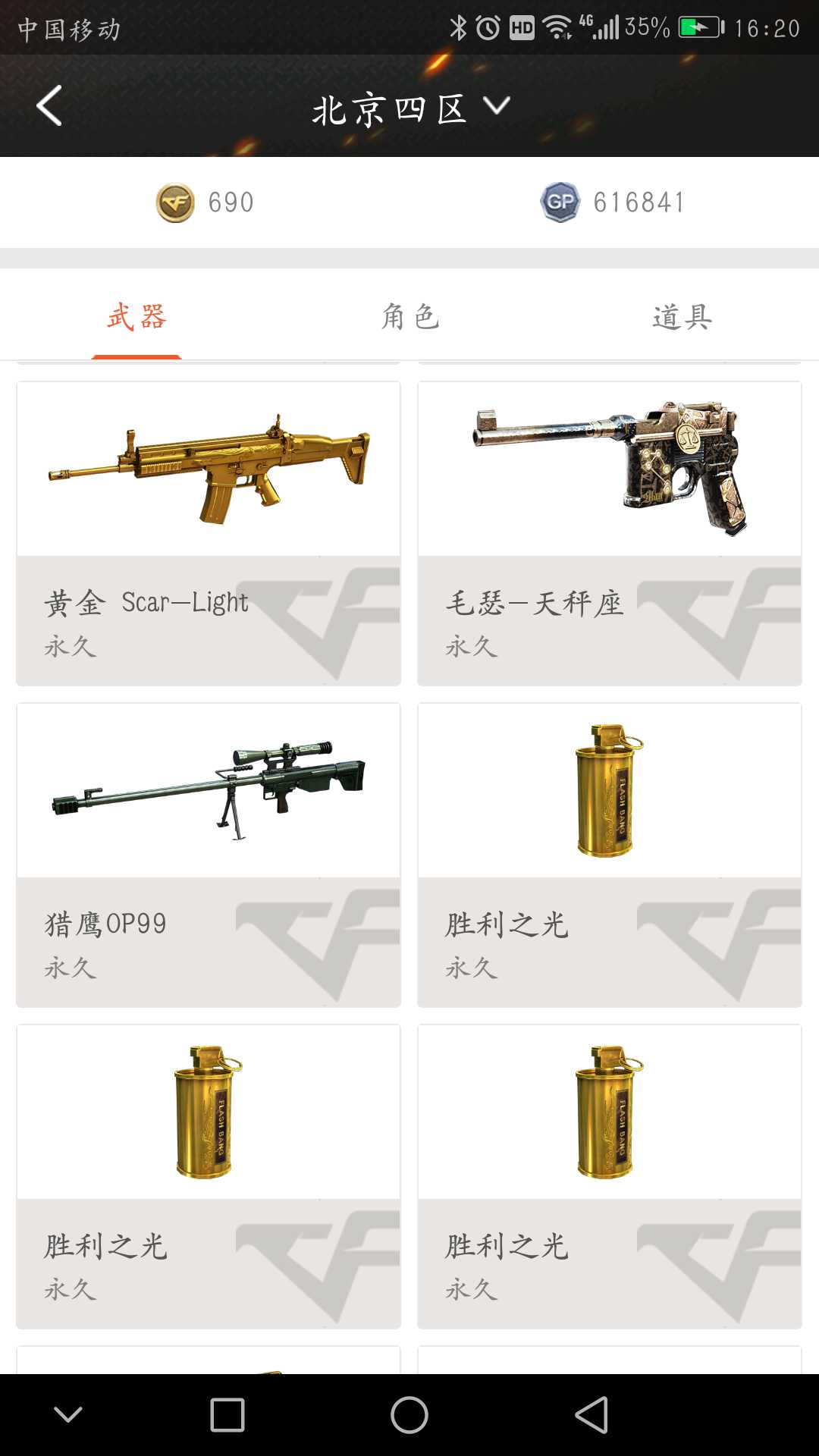Go back using the top-left arrow

tap(49, 106)
